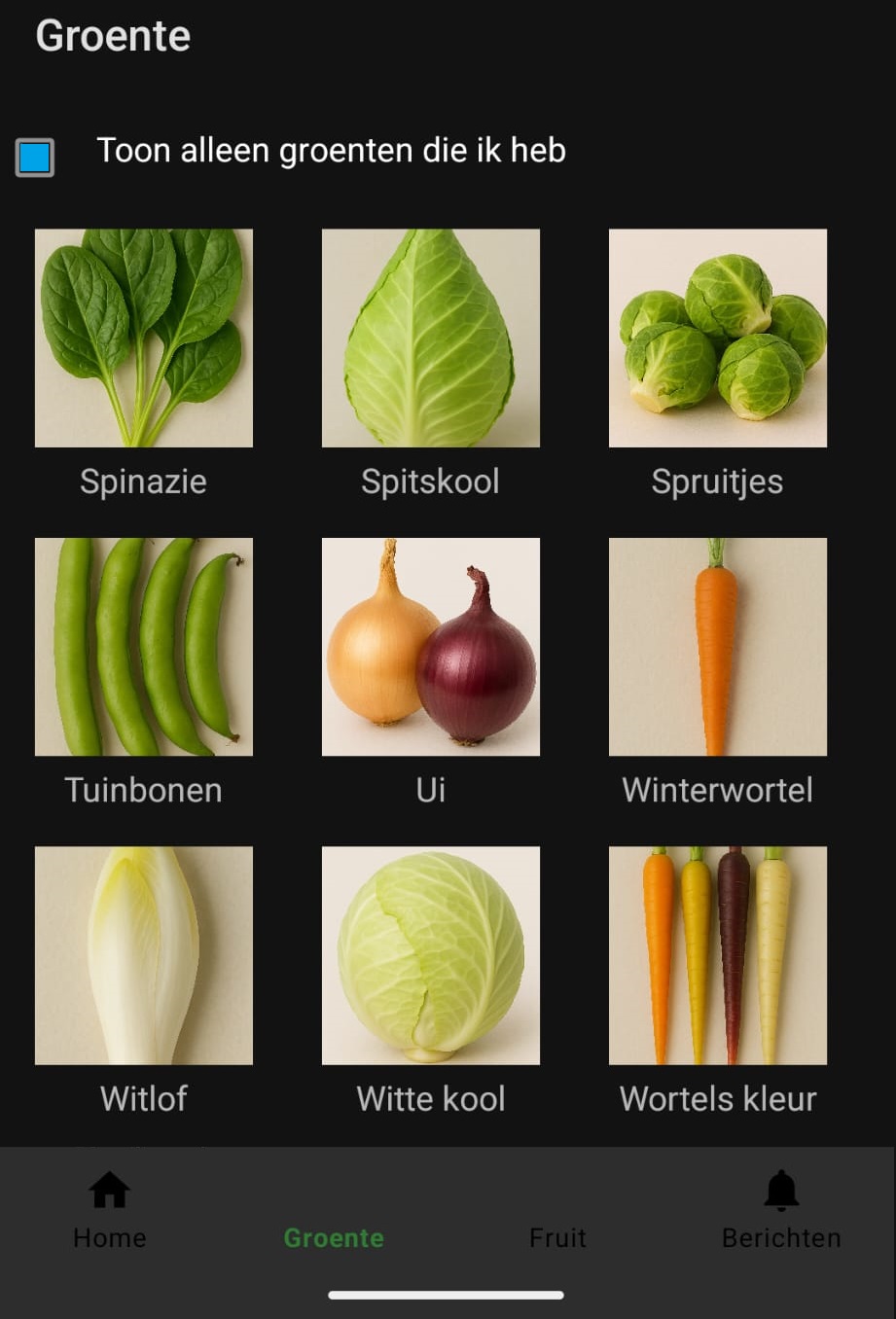Image resolution: width=896 pixels, height=1319 pixels.
Task: View the Witlof photo
Action: (143, 954)
